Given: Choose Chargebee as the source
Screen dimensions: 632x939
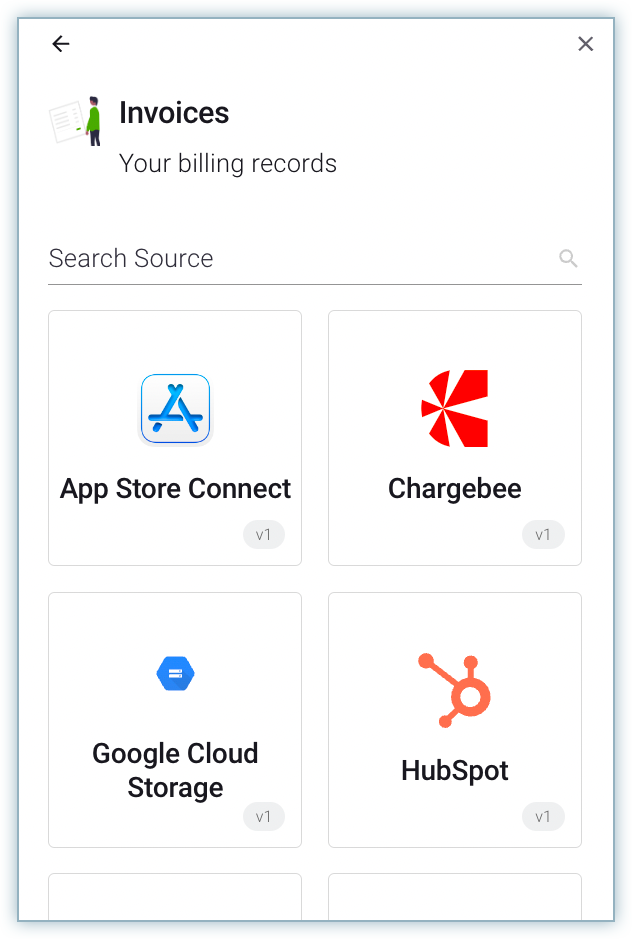Looking at the screenshot, I should [x=455, y=438].
